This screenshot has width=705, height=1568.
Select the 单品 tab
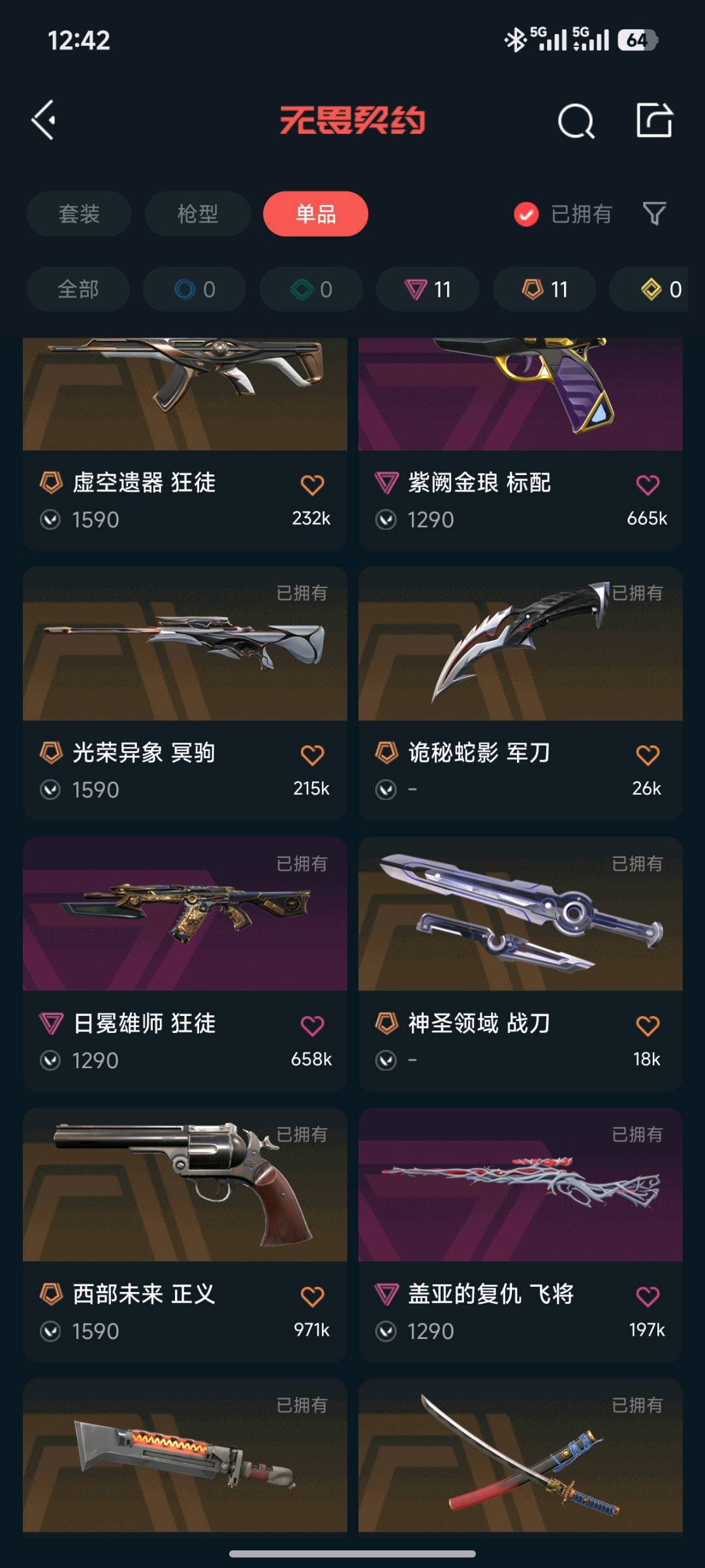pyautogui.click(x=315, y=213)
